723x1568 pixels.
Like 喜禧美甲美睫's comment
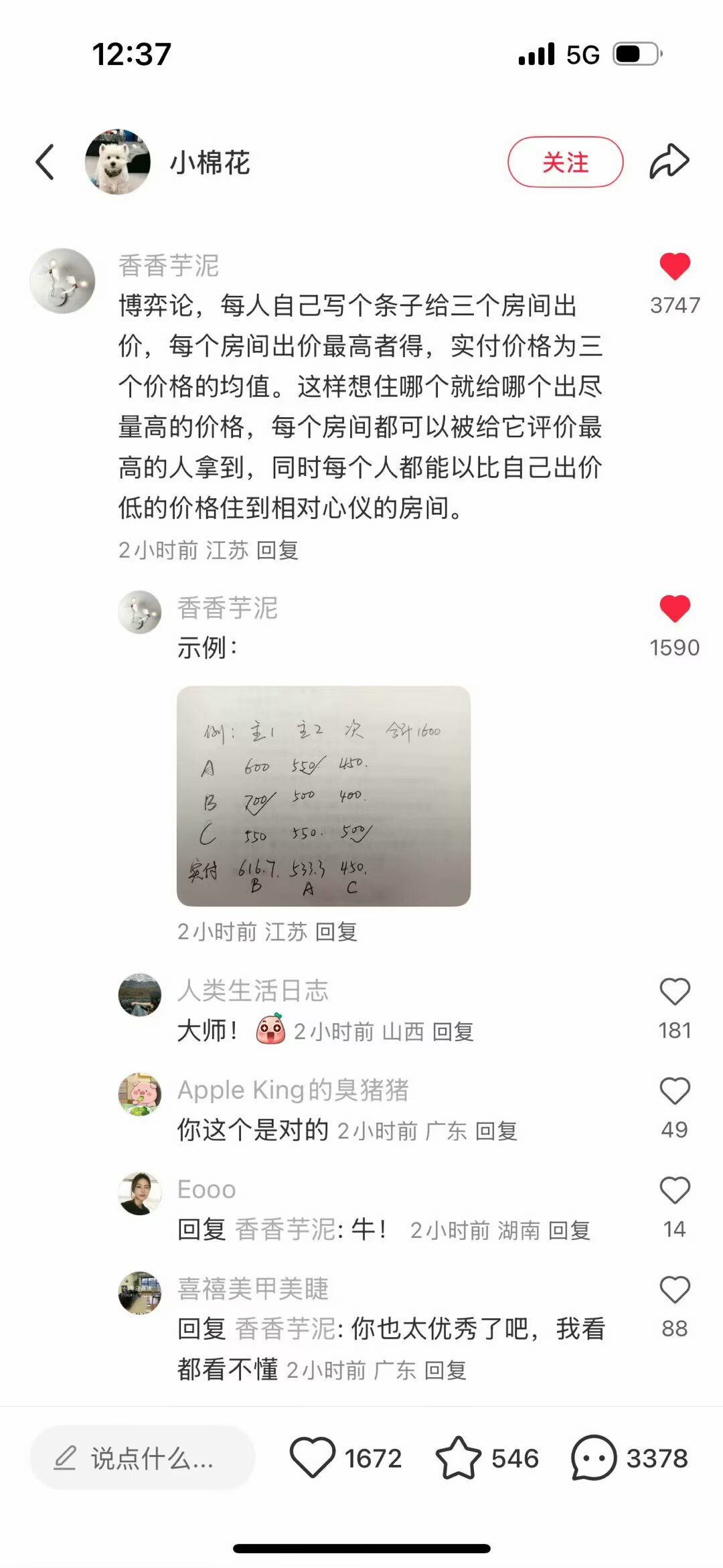674,1289
